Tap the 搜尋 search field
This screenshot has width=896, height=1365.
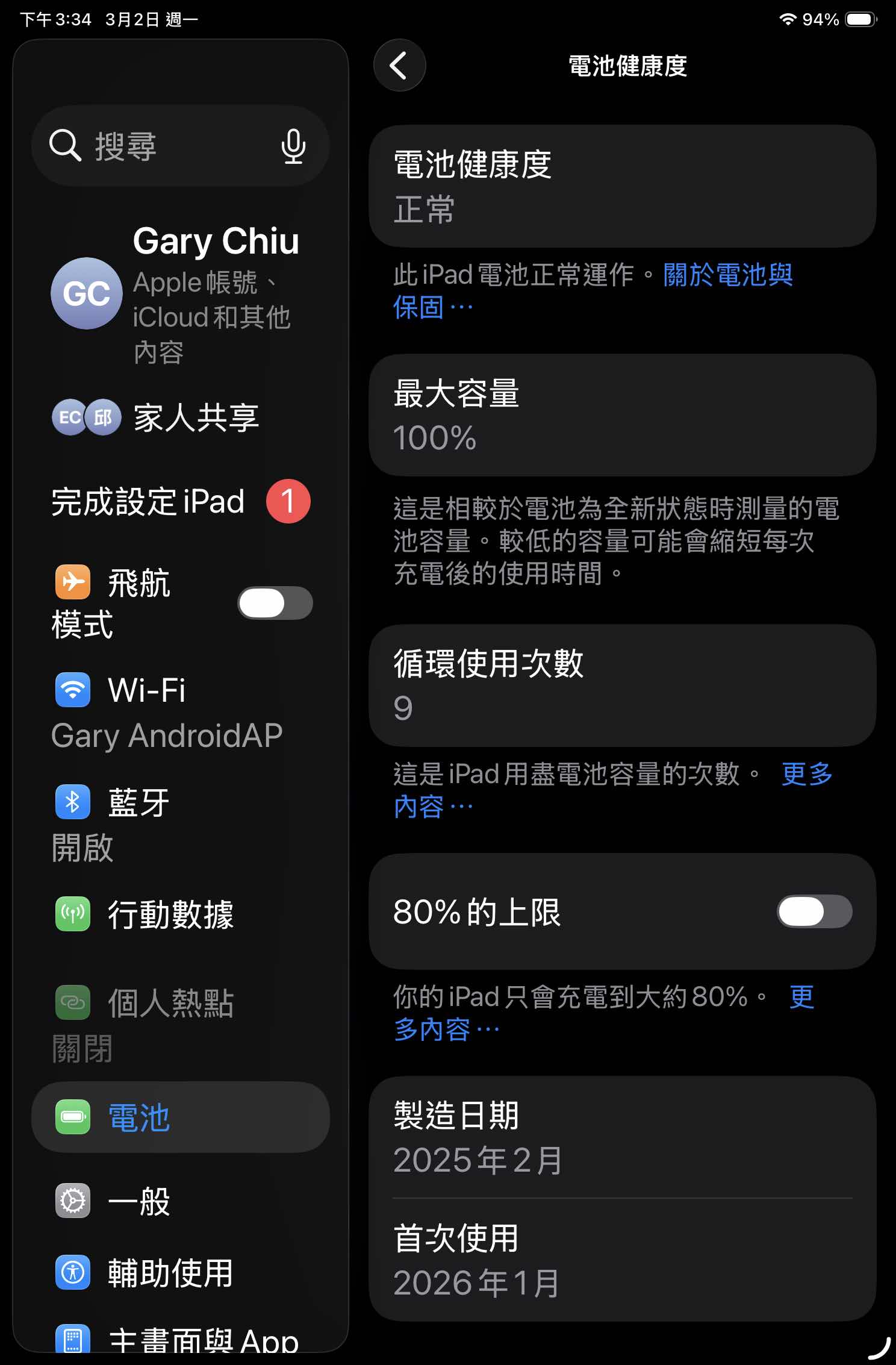coord(169,146)
